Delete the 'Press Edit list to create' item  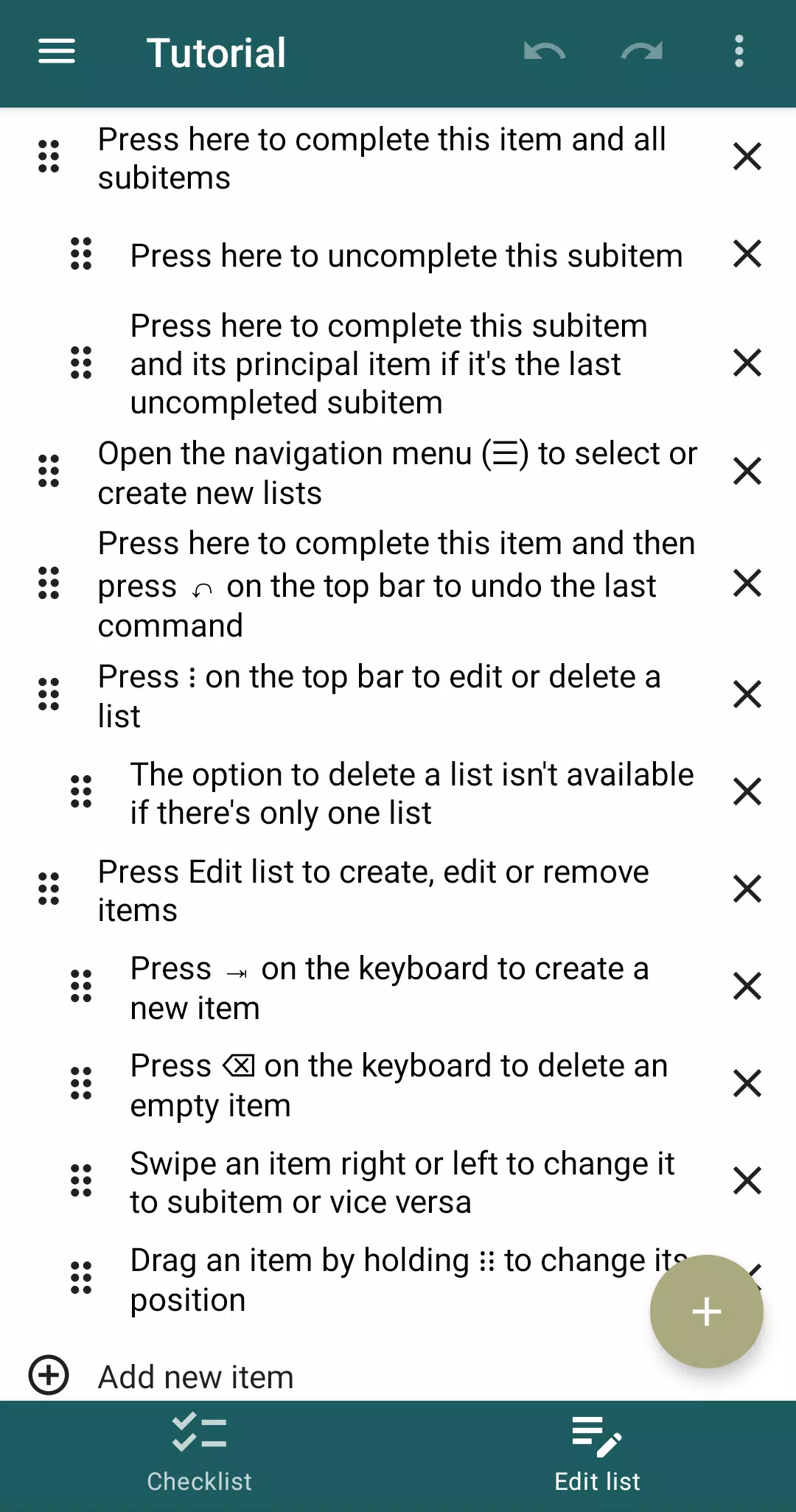[747, 889]
